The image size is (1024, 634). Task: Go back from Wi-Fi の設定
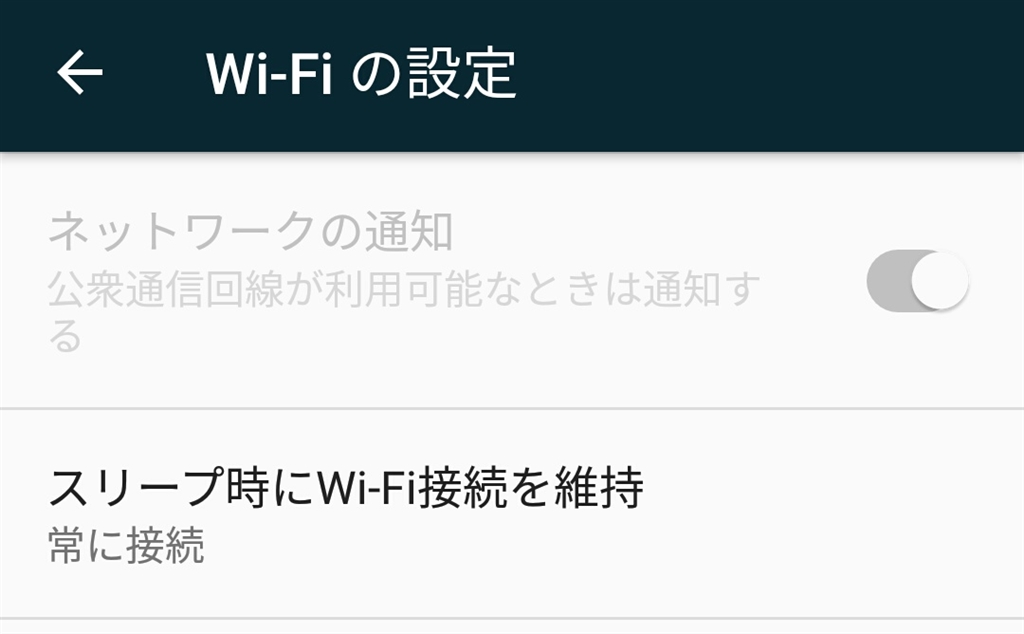coord(80,73)
